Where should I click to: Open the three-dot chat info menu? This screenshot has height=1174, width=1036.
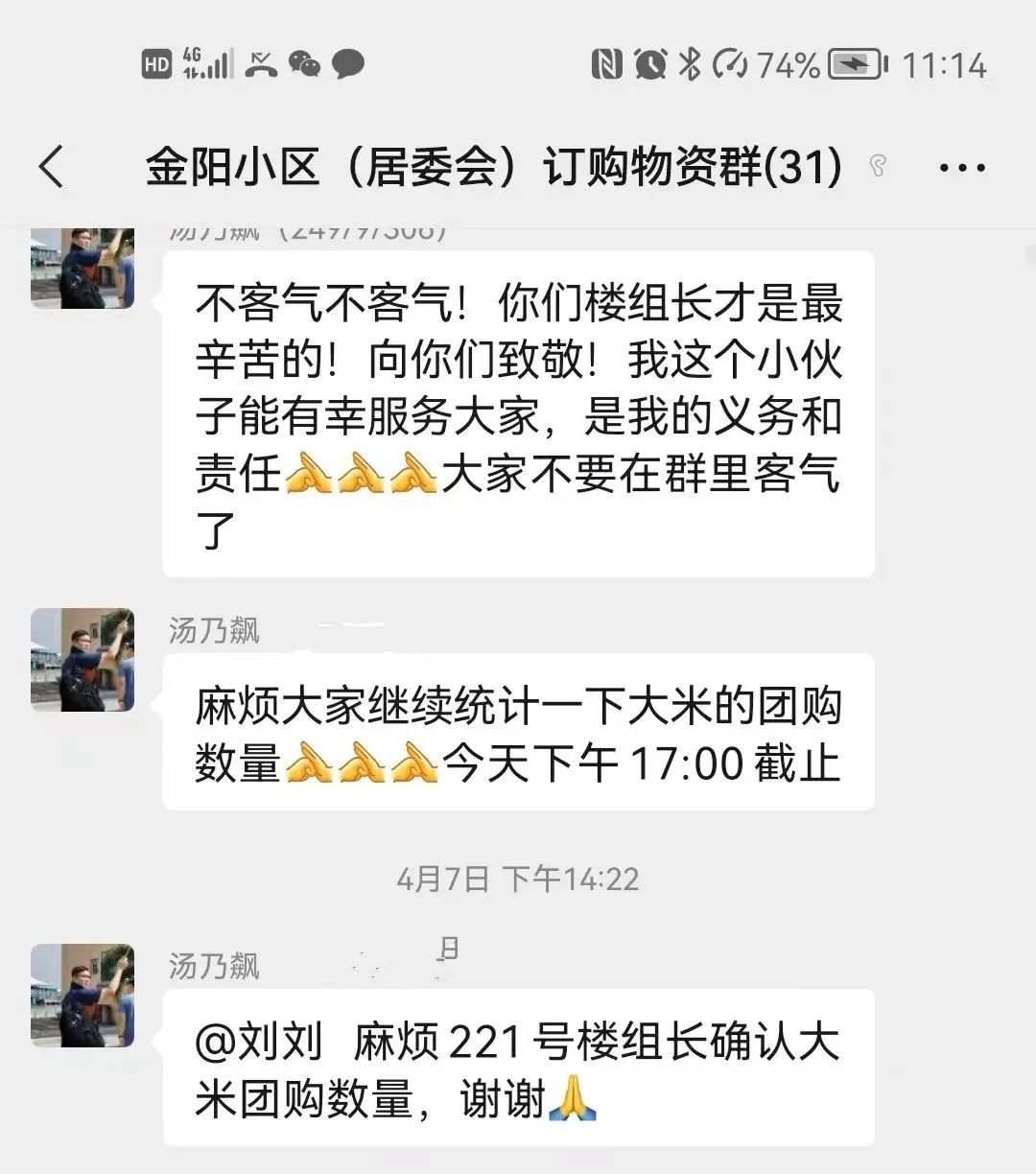point(962,169)
